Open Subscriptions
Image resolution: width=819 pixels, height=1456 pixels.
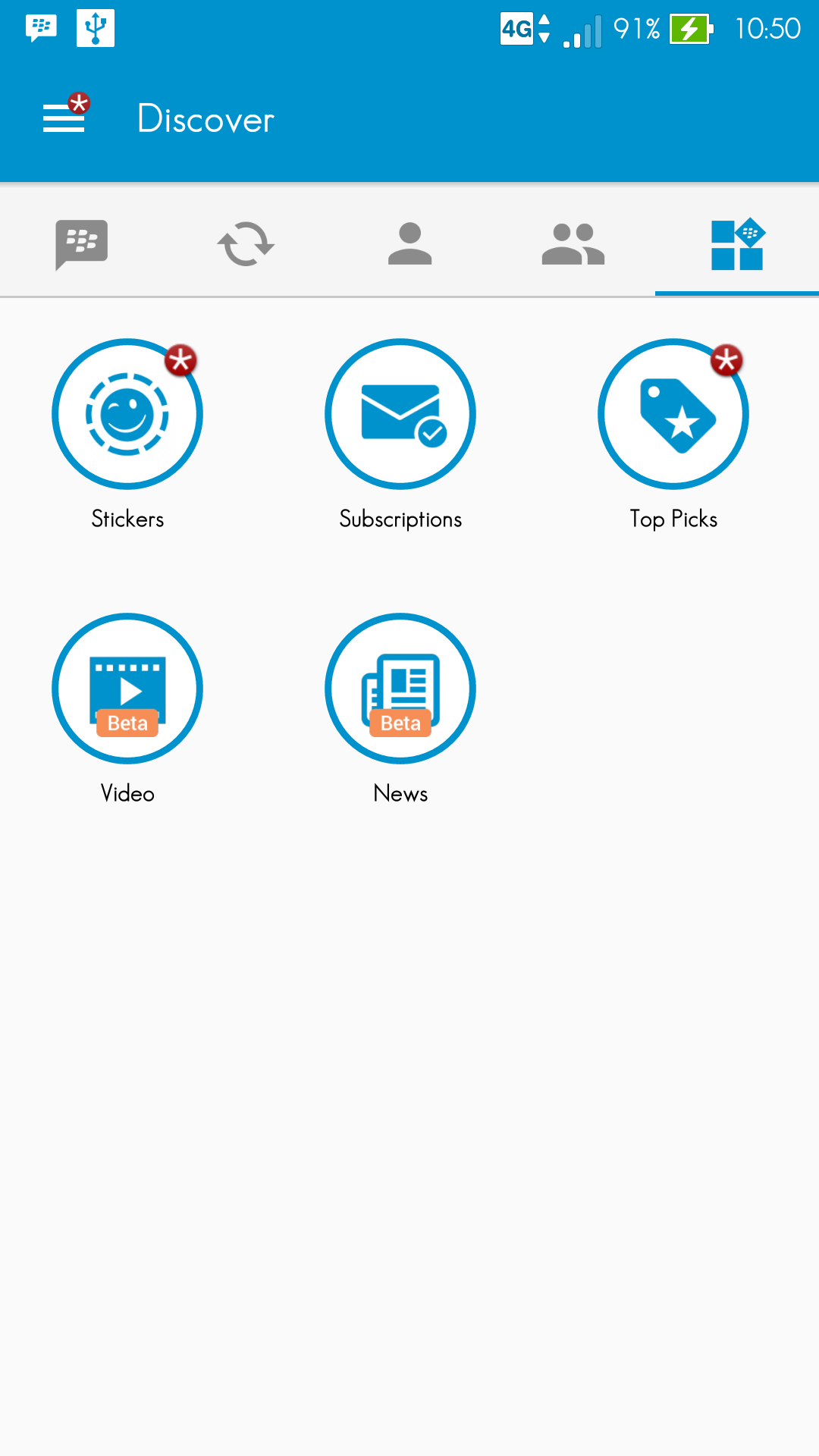pyautogui.click(x=400, y=414)
